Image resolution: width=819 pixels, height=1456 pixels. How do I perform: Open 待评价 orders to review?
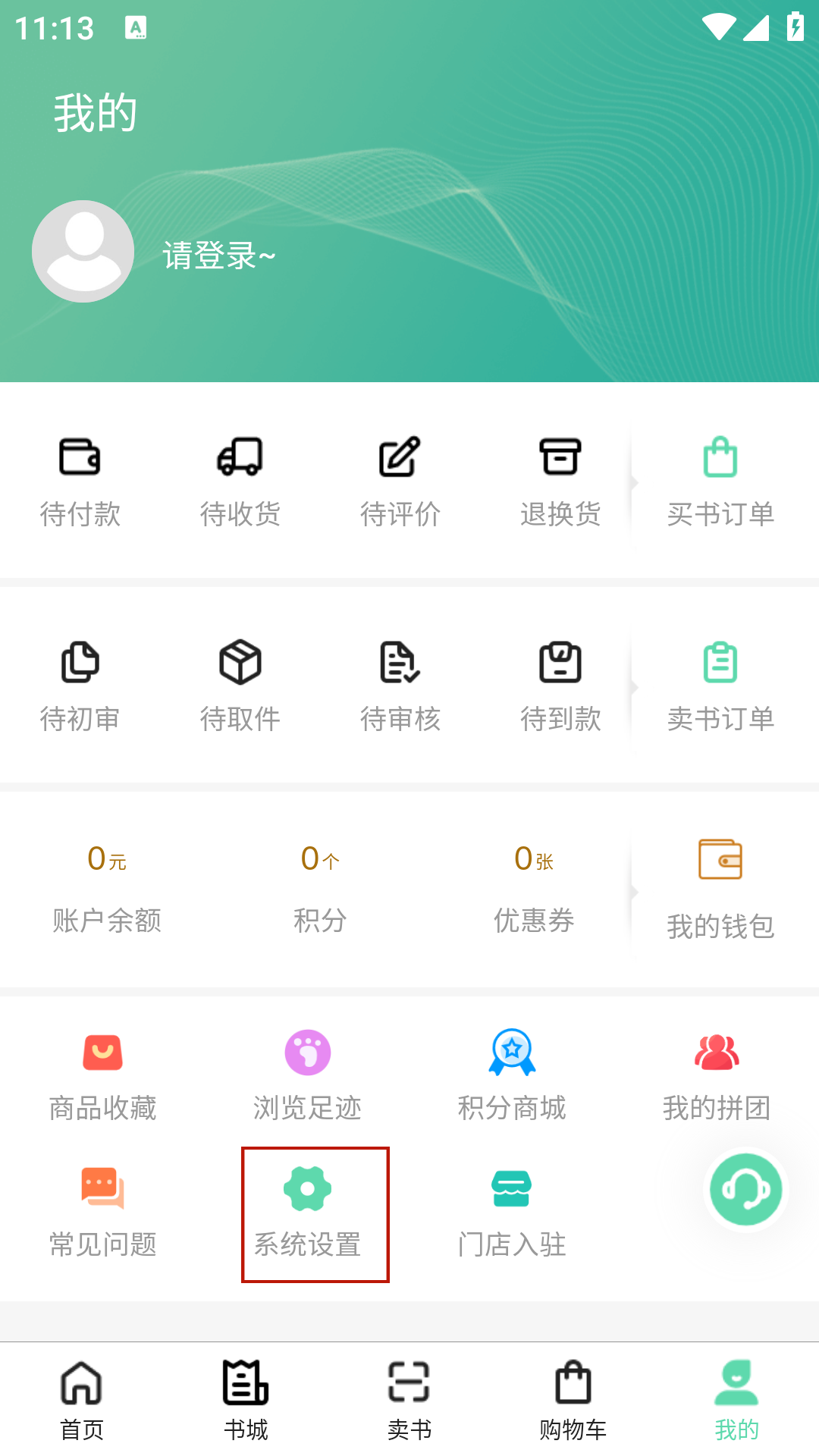click(400, 481)
